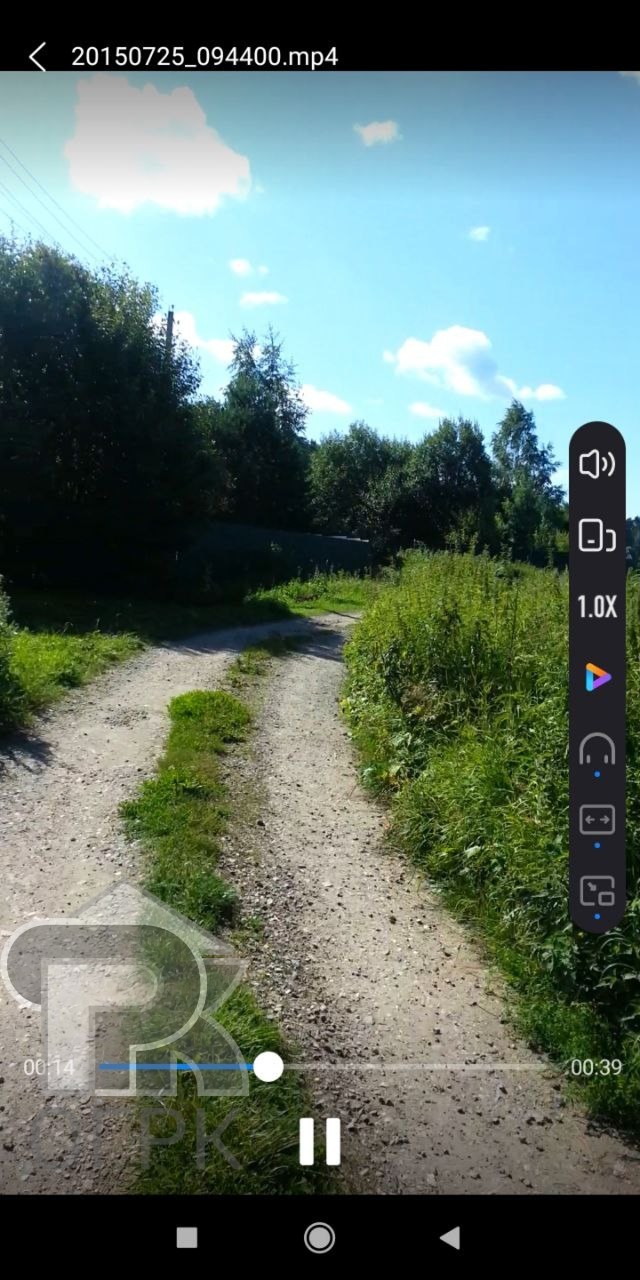Toggle screen rotation mode
640x1280 pixels.
click(x=597, y=535)
